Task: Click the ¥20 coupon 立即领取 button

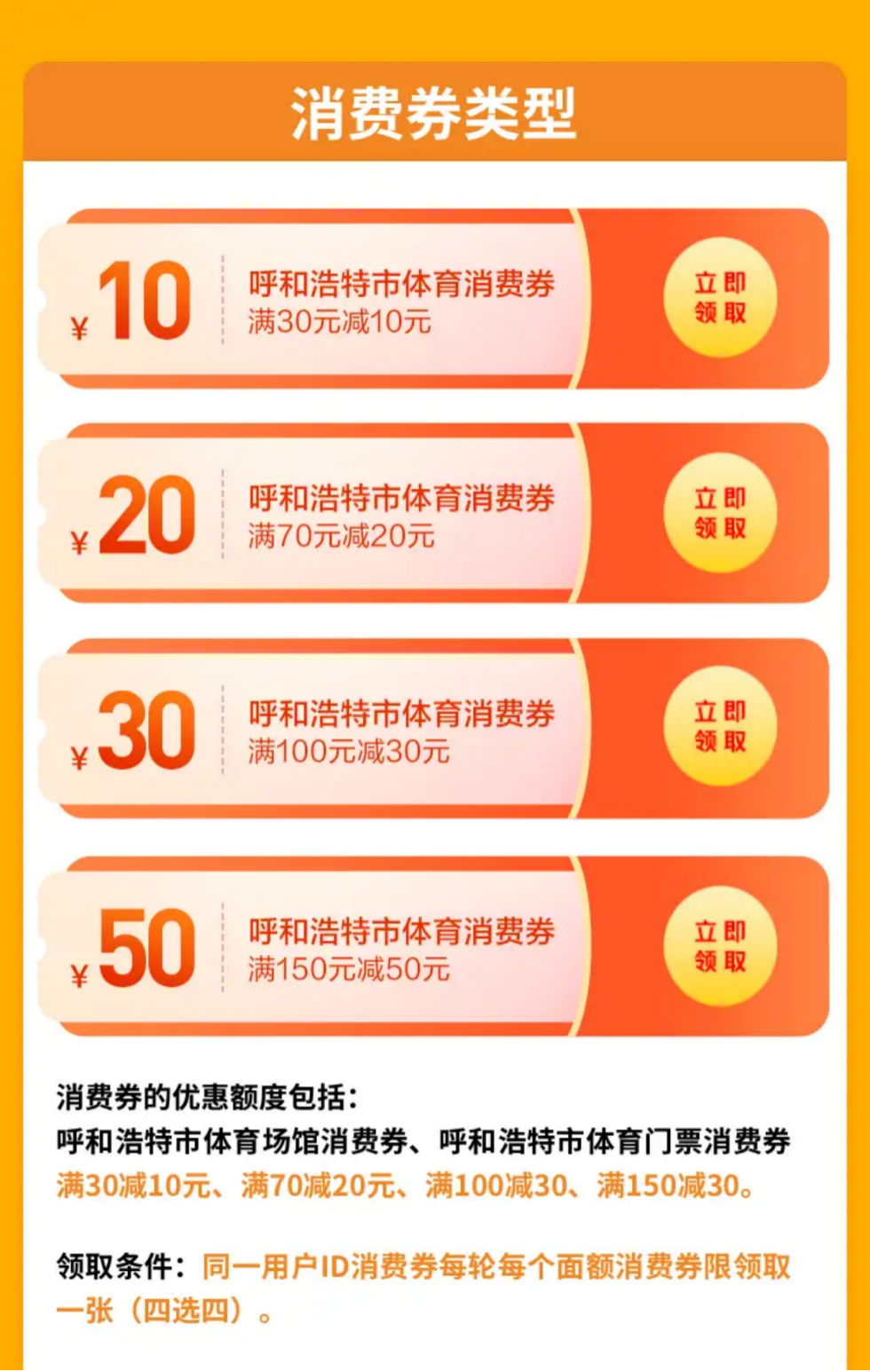Action: tap(721, 512)
